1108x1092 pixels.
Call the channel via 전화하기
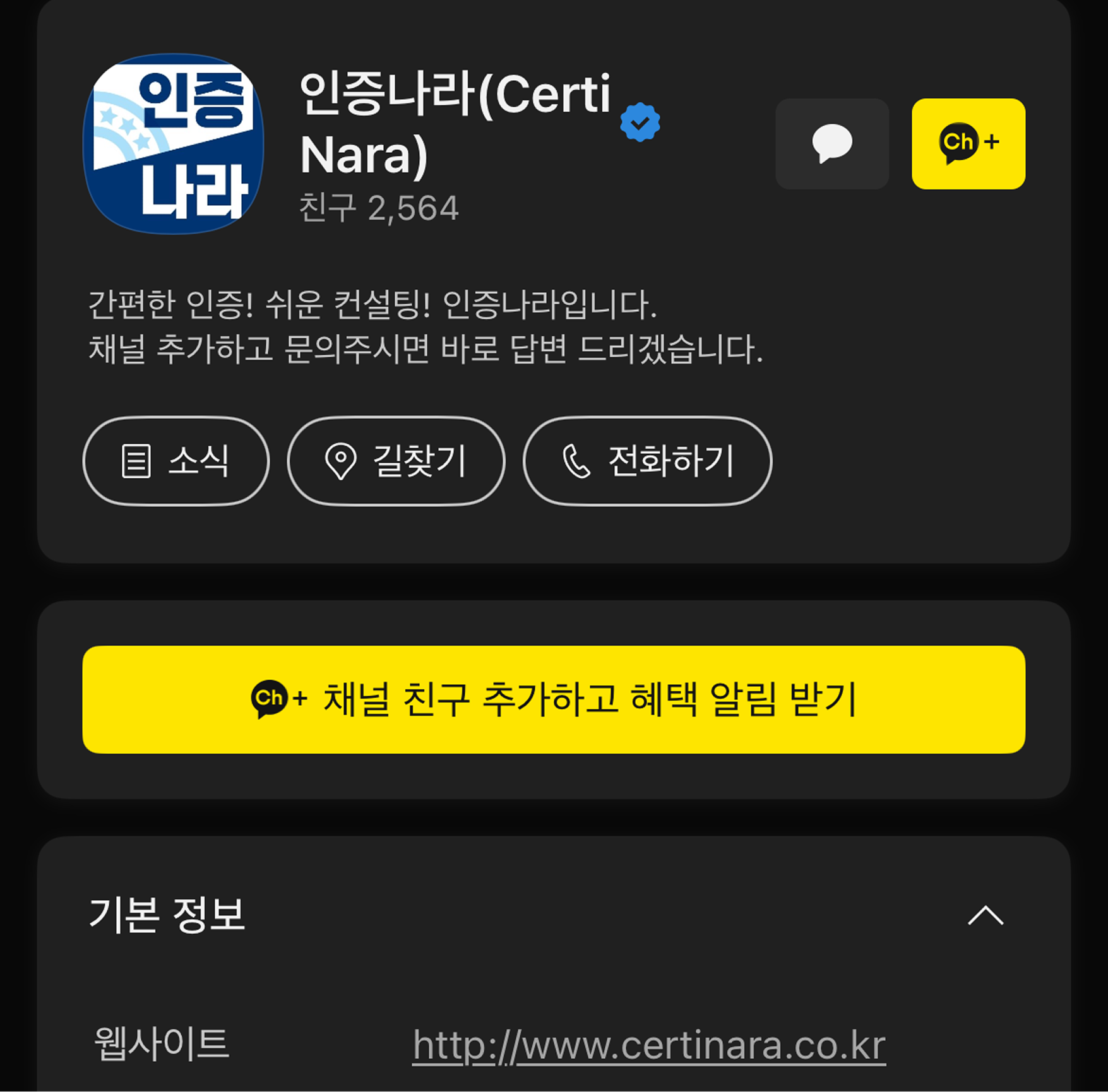pos(648,461)
